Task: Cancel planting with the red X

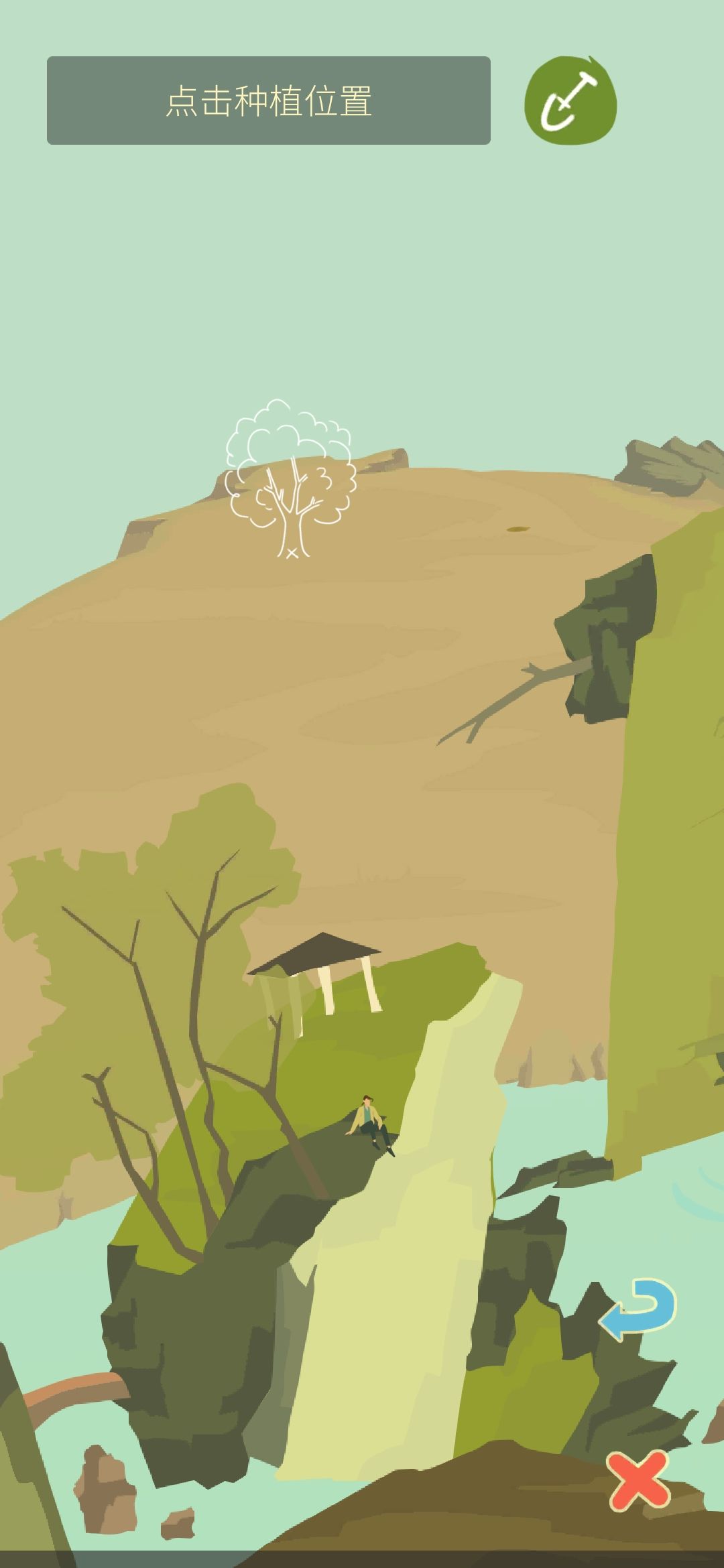Action: 638,1481
